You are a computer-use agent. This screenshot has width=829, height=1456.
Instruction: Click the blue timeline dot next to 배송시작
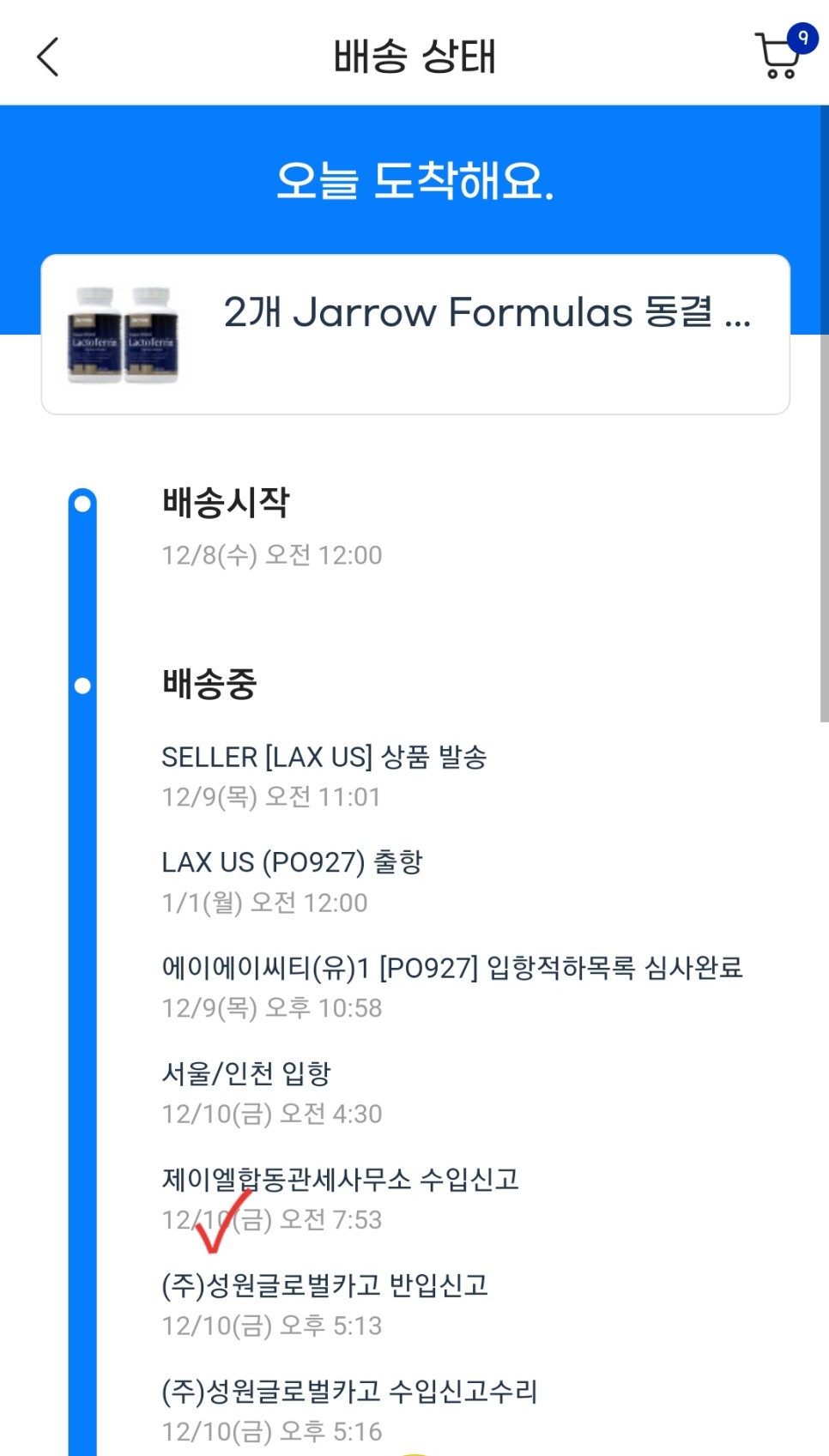click(x=81, y=504)
